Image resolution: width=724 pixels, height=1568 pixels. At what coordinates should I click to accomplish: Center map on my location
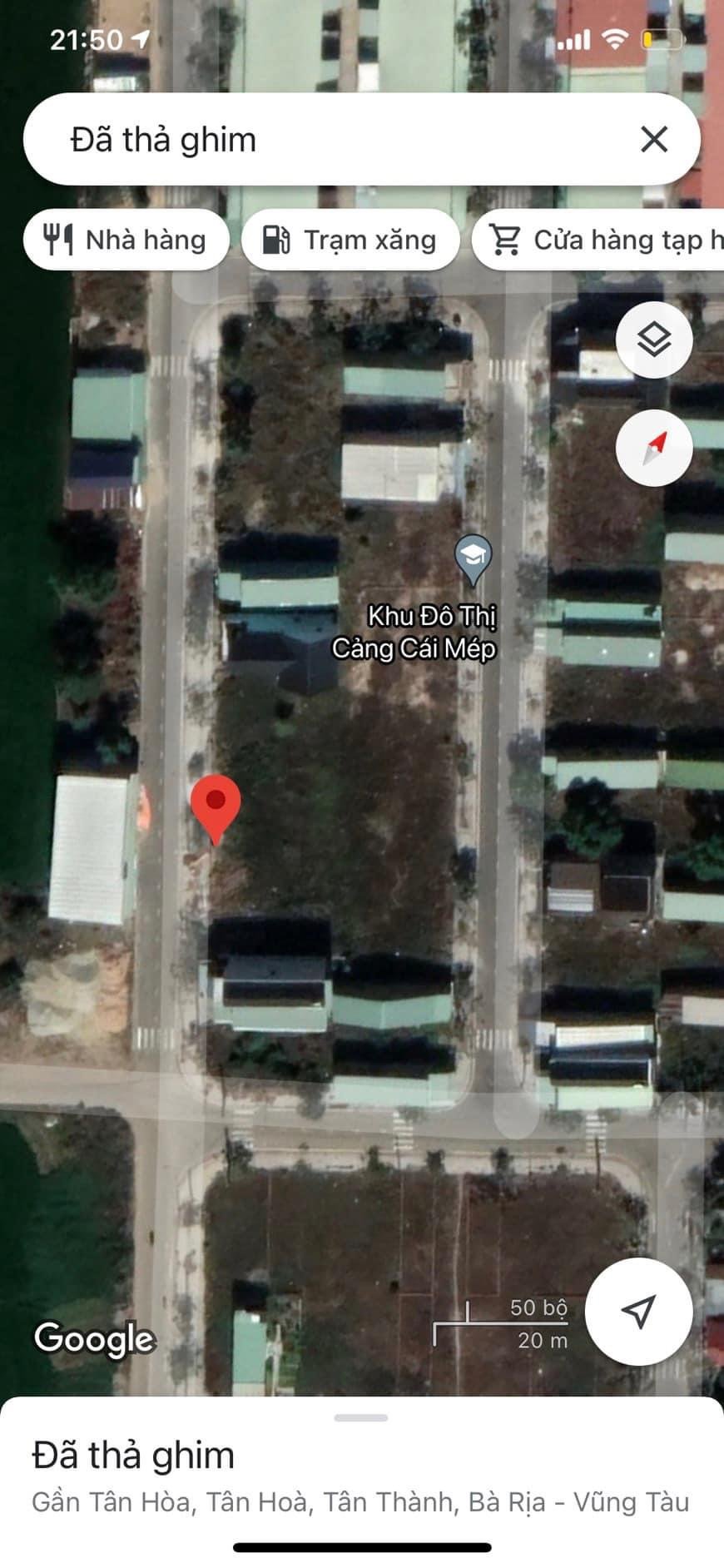638,1311
